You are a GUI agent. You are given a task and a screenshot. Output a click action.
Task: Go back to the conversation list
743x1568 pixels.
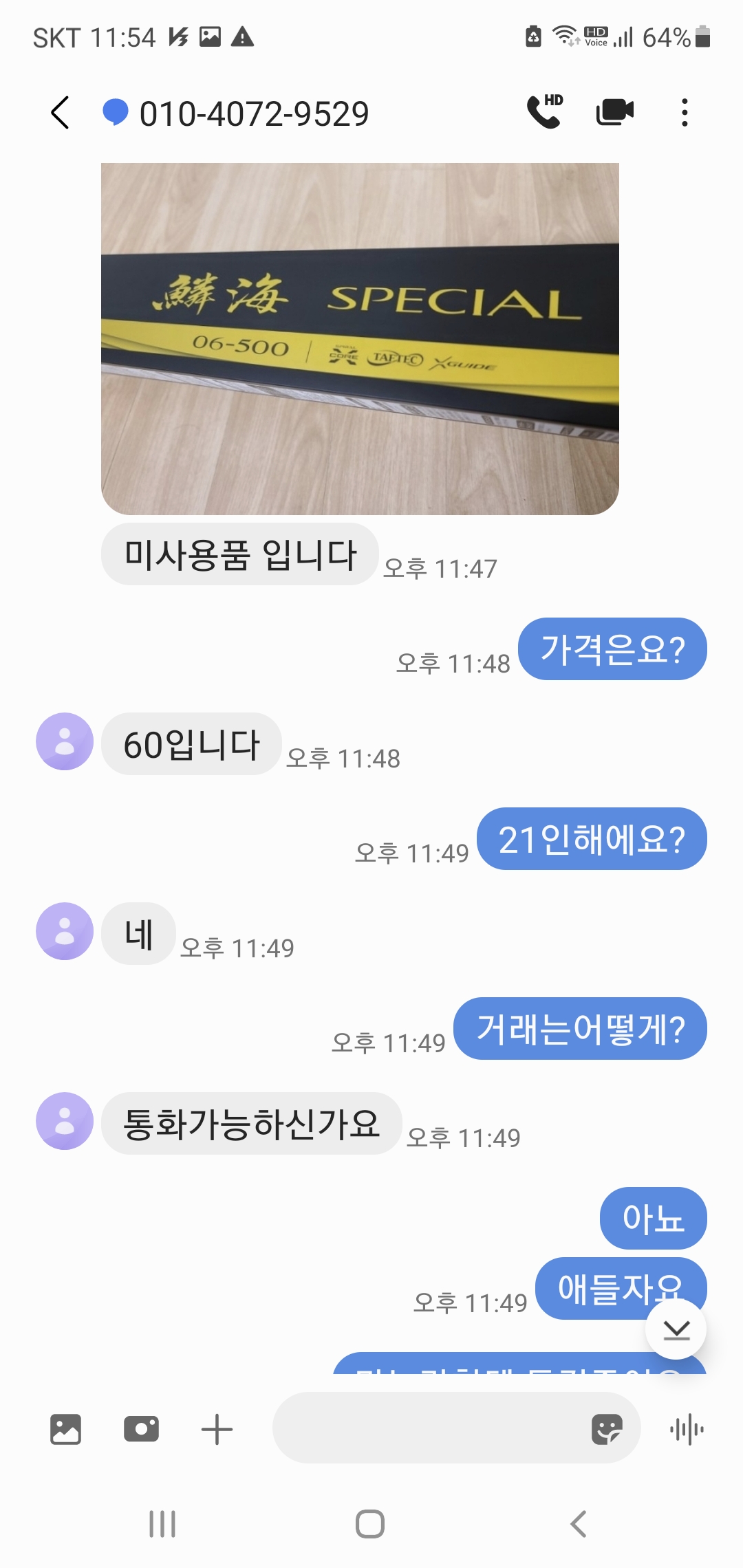61,113
